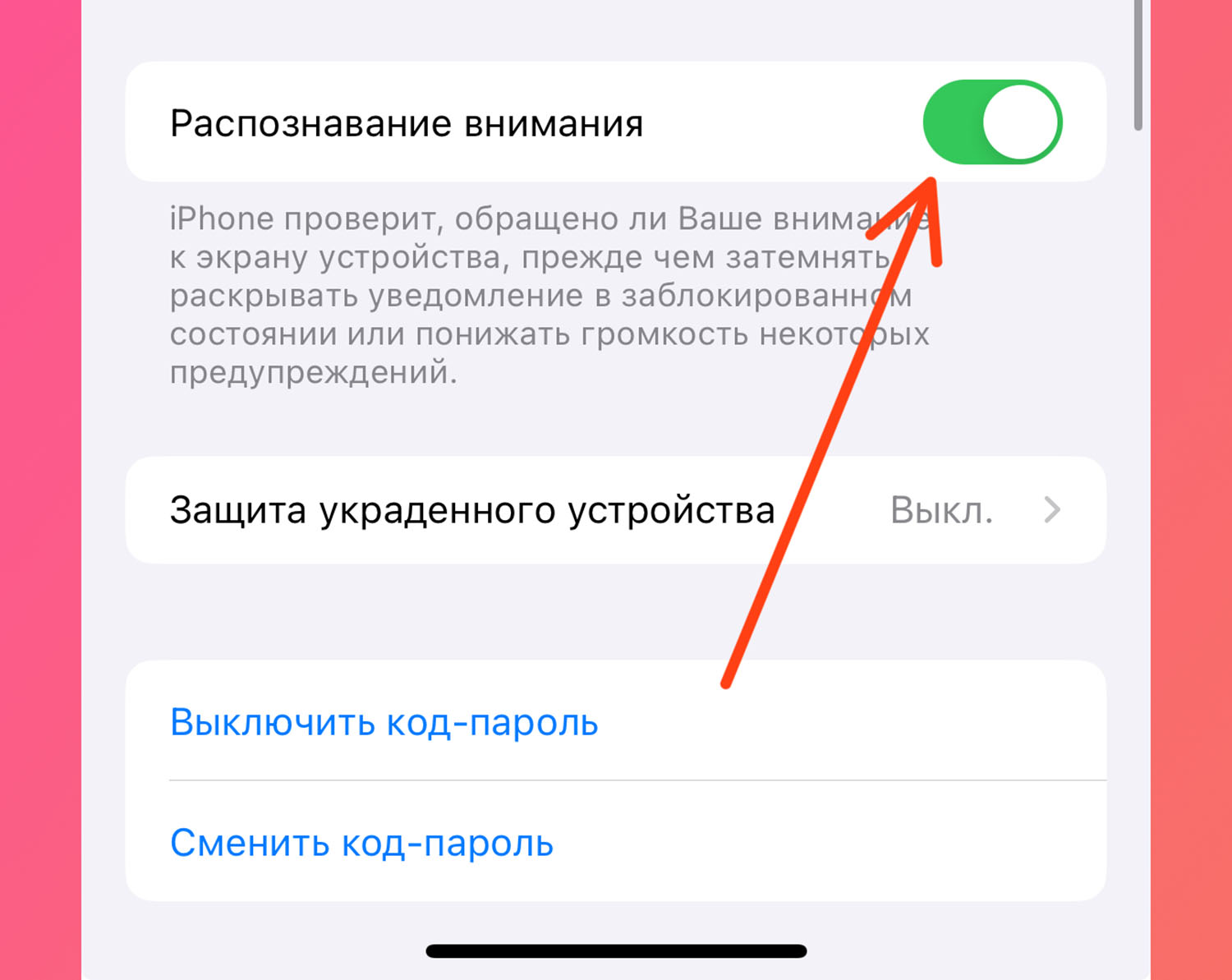Open Защита украденного устройства settings
1232x980 pixels.
click(x=614, y=510)
